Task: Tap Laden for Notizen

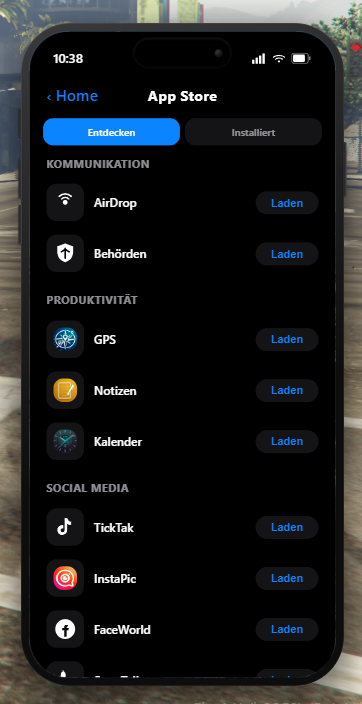Action: point(287,390)
